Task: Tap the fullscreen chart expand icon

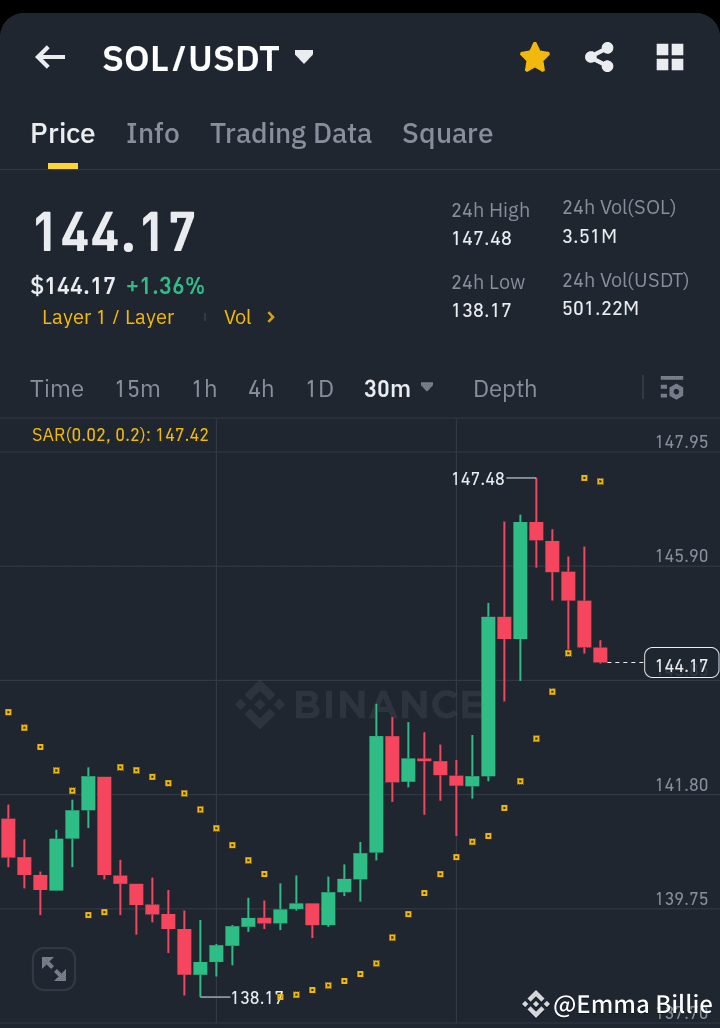Action: pos(53,968)
